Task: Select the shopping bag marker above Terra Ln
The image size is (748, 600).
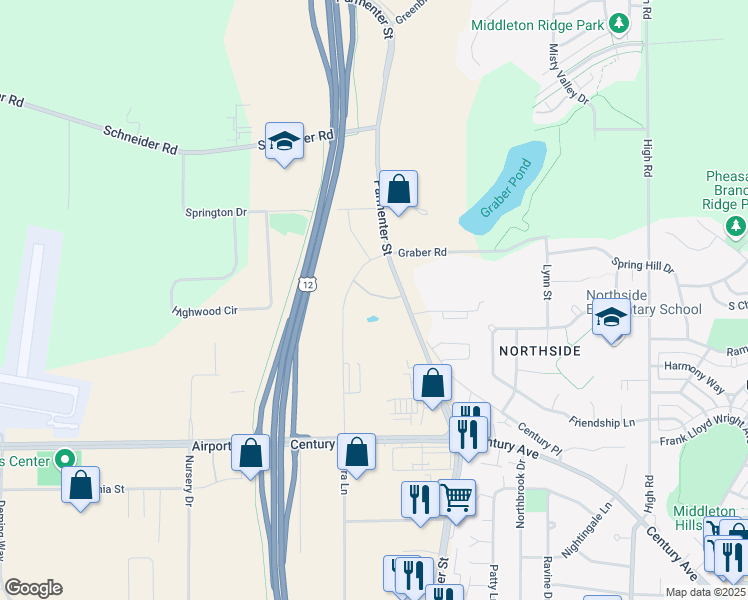Action: coord(356,455)
